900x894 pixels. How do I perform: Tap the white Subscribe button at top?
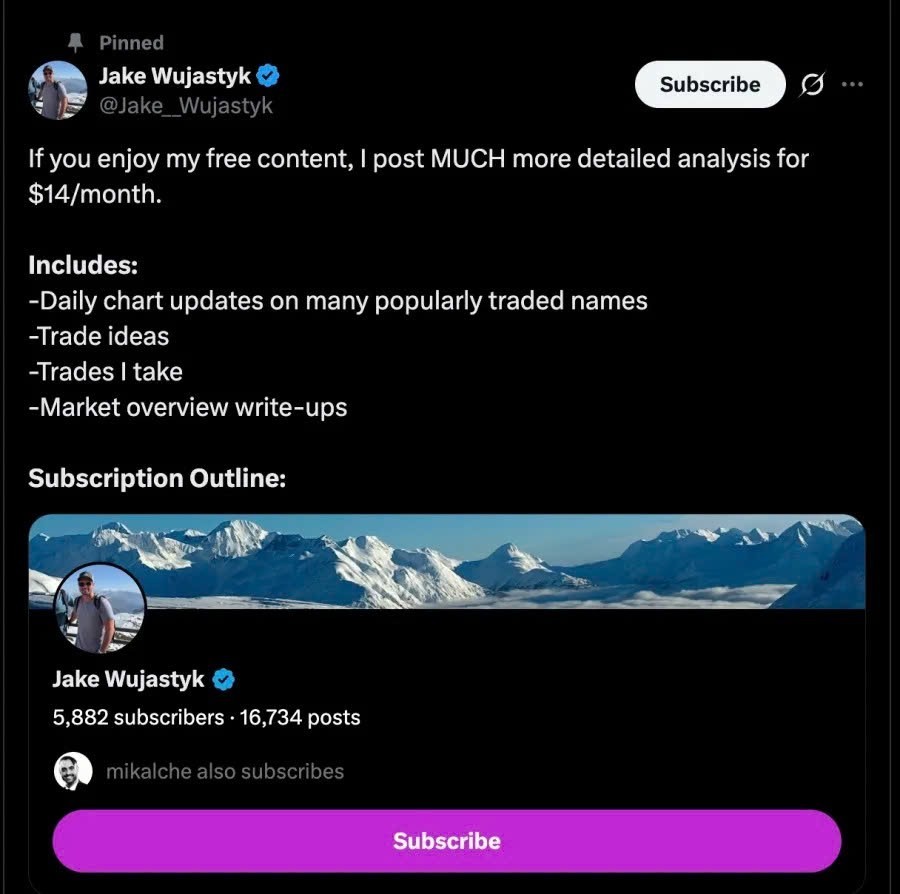(x=710, y=85)
